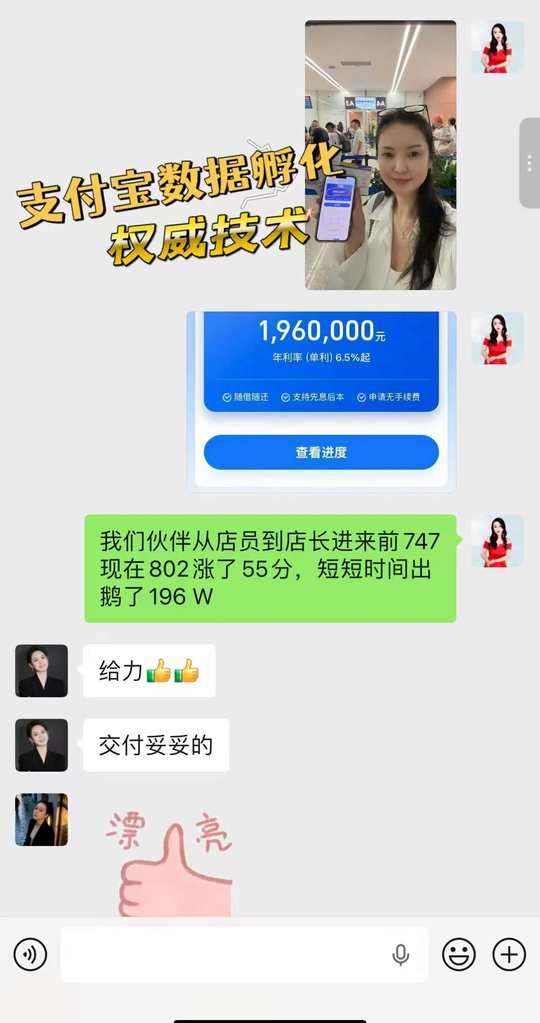Open avatar next to 交付妥妥的 message
This screenshot has width=540, height=1023.
coord(41,745)
